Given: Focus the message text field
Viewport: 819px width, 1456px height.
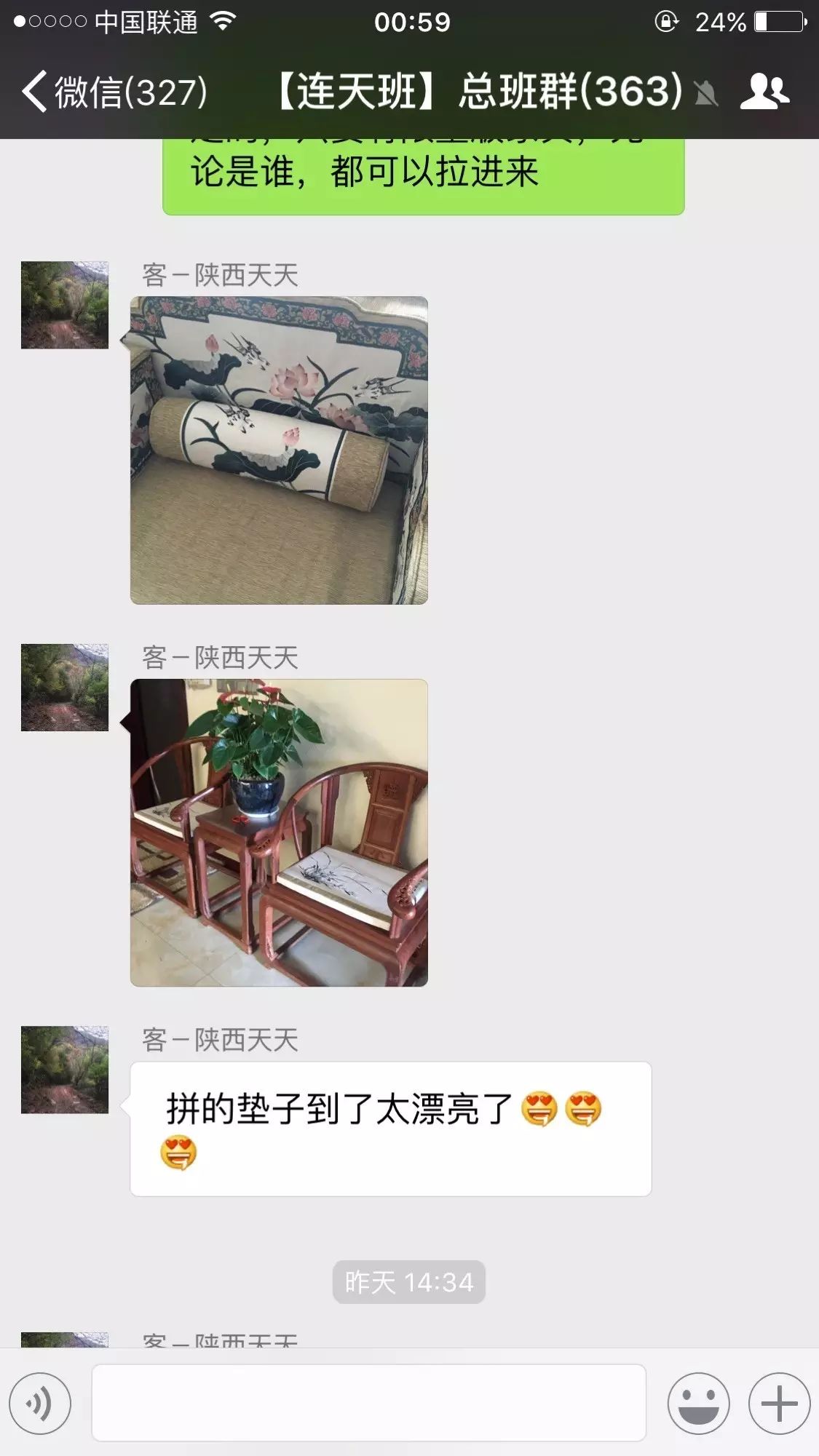Looking at the screenshot, I should (x=368, y=1403).
